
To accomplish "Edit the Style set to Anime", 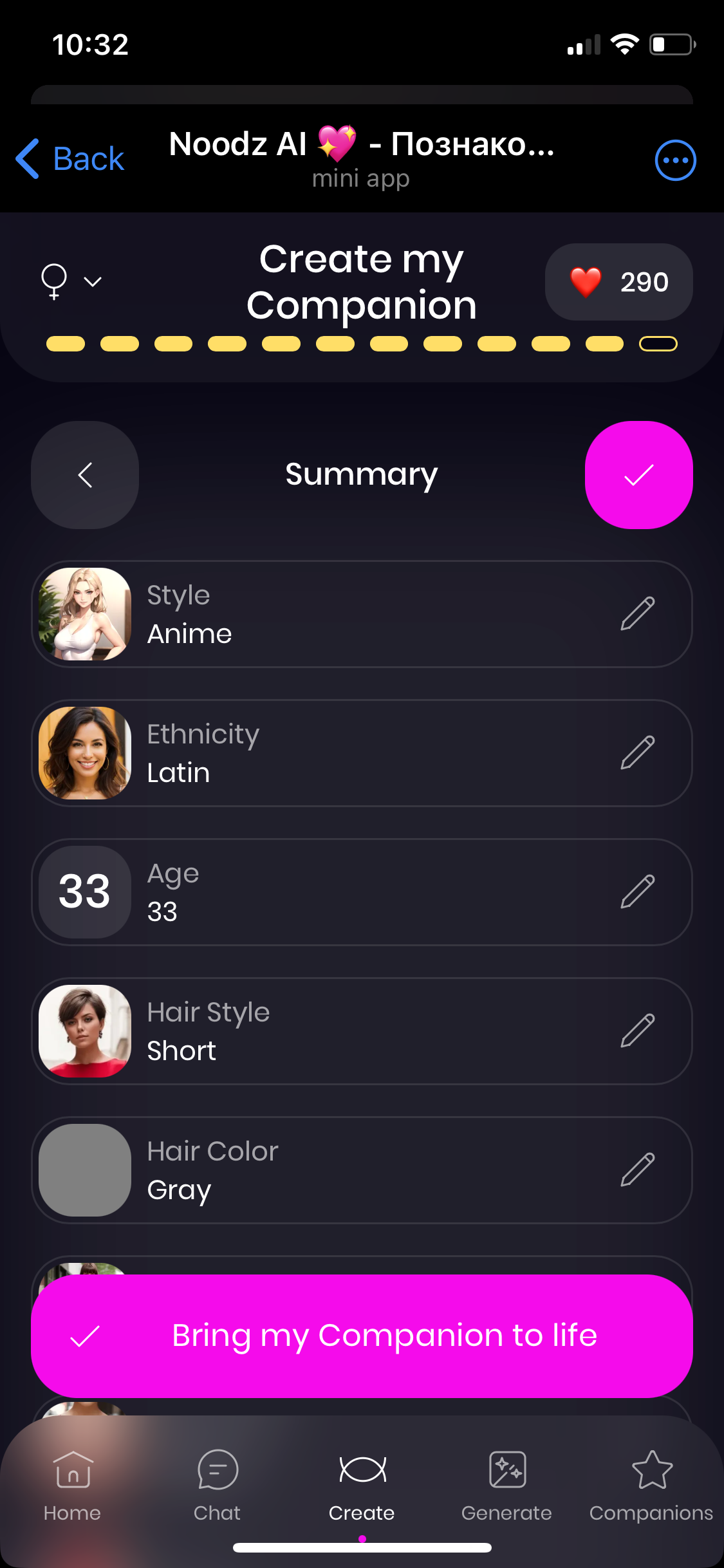I will [638, 613].
